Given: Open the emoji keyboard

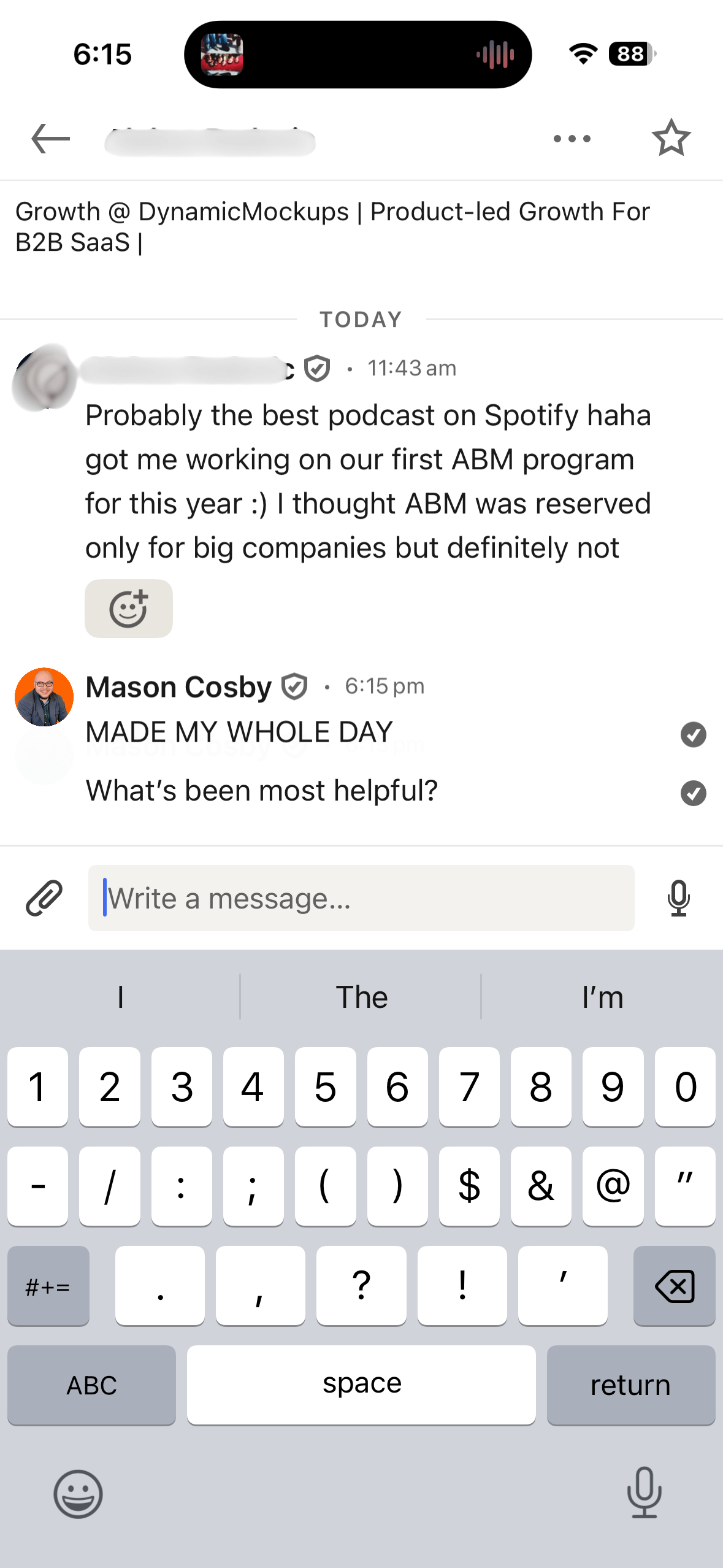Looking at the screenshot, I should pyautogui.click(x=78, y=1493).
